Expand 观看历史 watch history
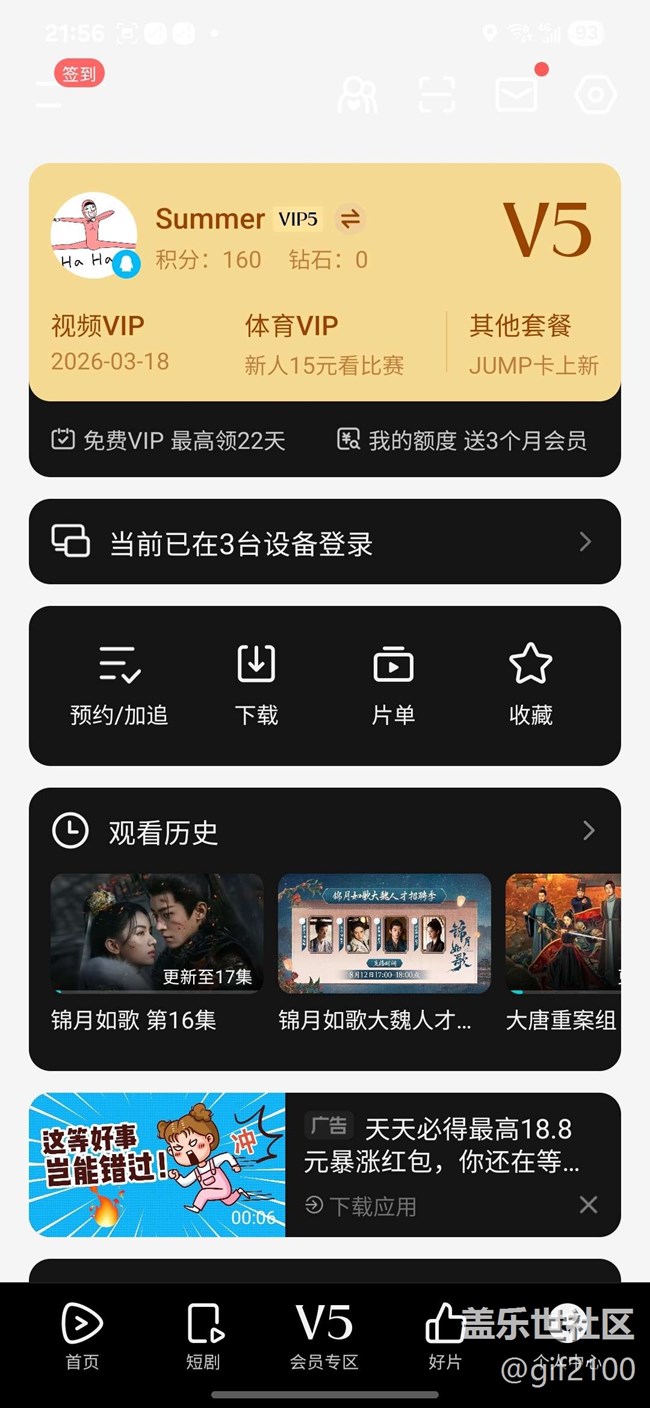Image resolution: width=650 pixels, height=1408 pixels. (x=588, y=831)
